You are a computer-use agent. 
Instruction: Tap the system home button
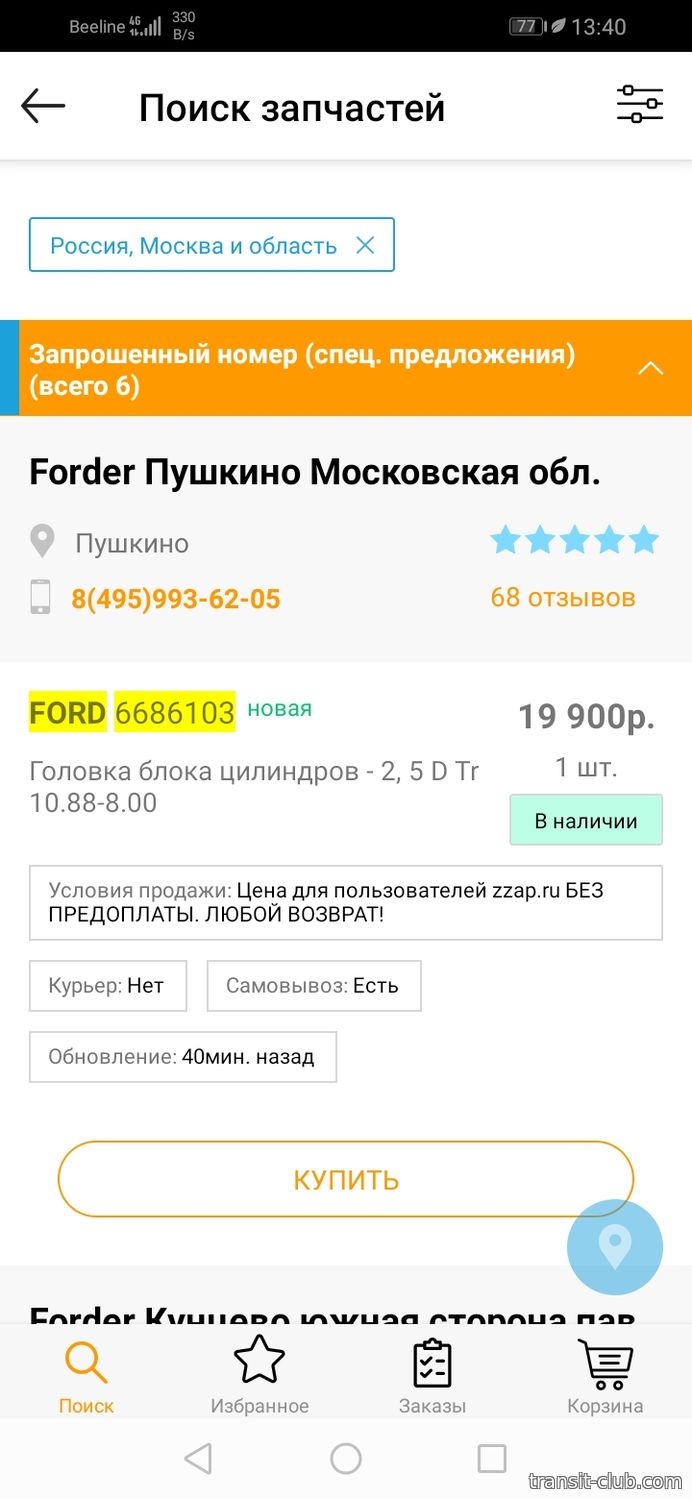346,1458
